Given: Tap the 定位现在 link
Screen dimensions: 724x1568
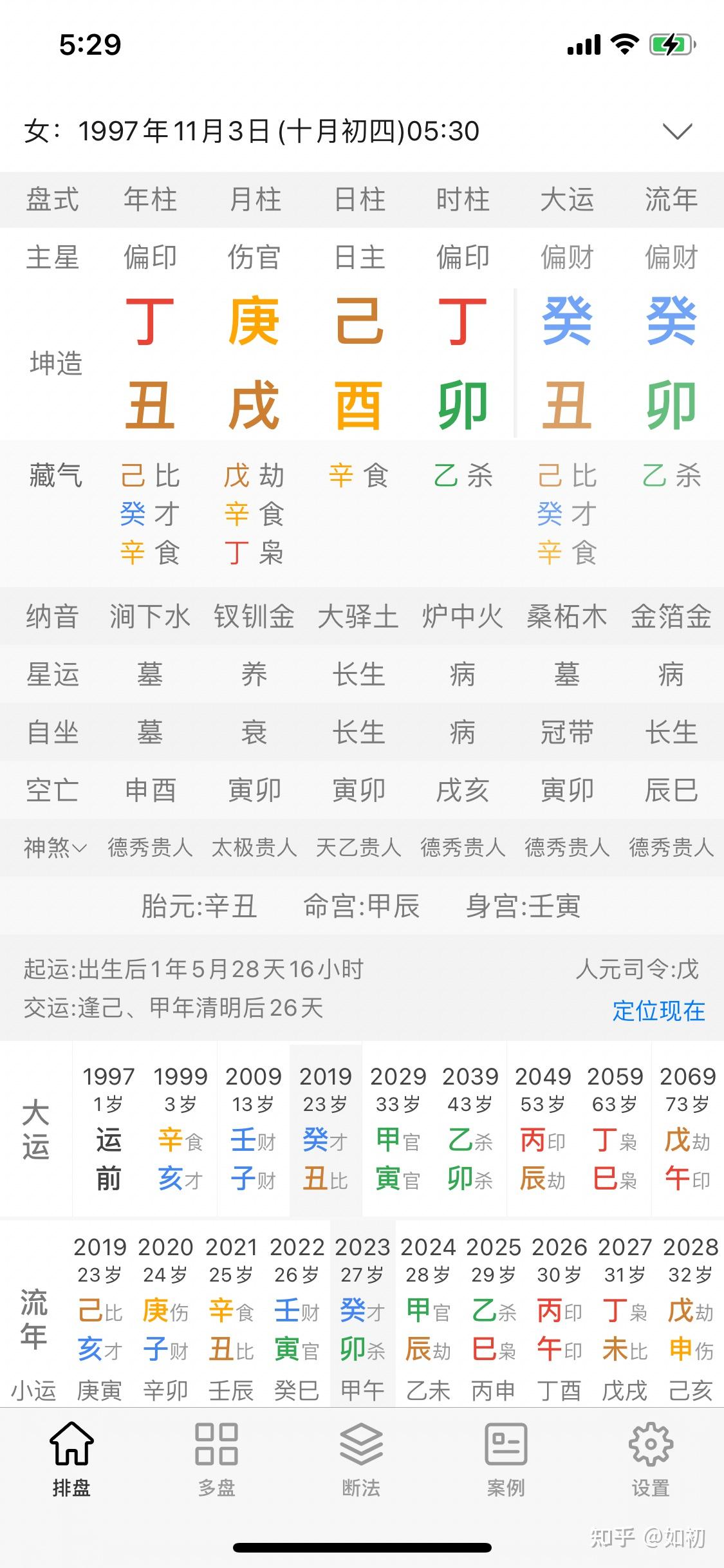Looking at the screenshot, I should (658, 1011).
